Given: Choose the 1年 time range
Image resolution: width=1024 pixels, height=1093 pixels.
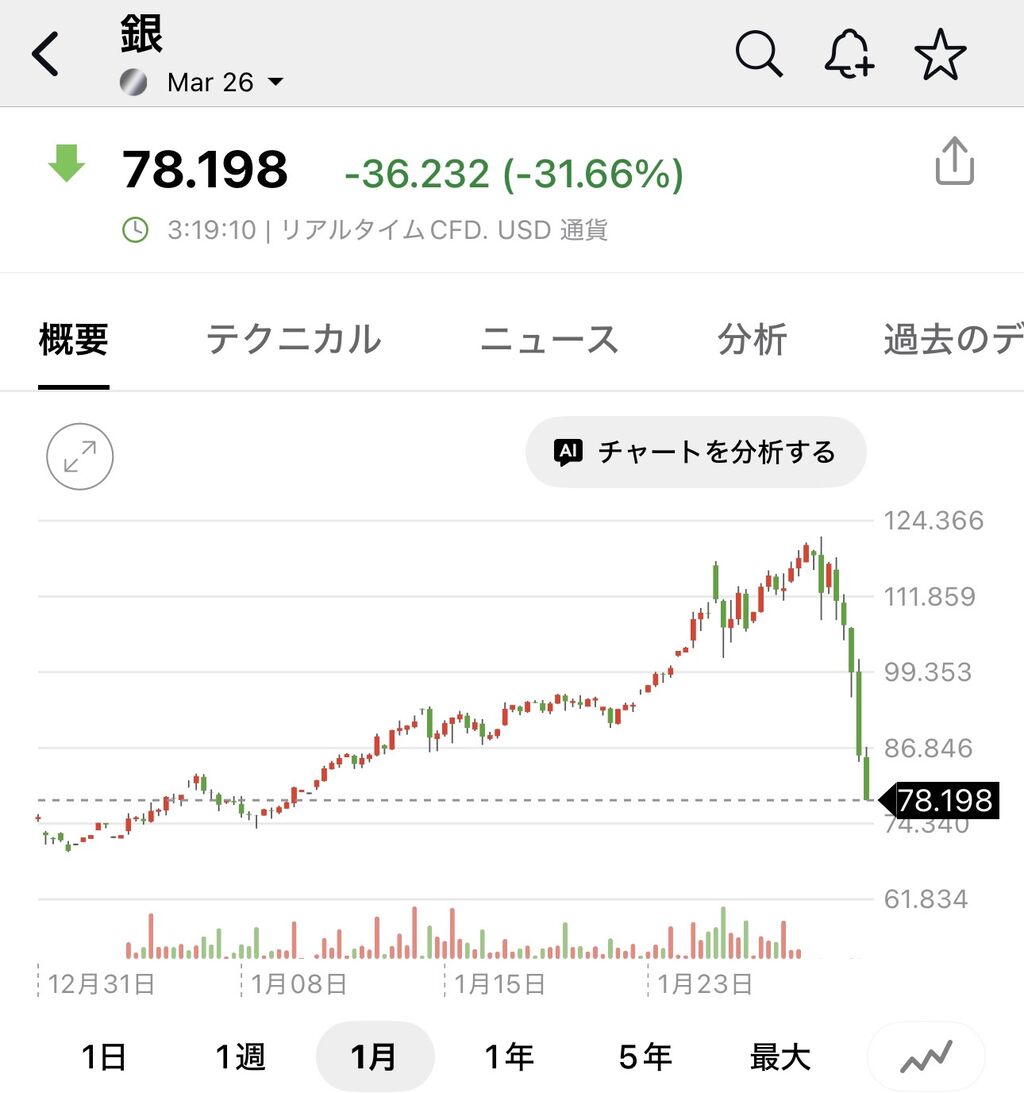Looking at the screenshot, I should (x=509, y=1056).
